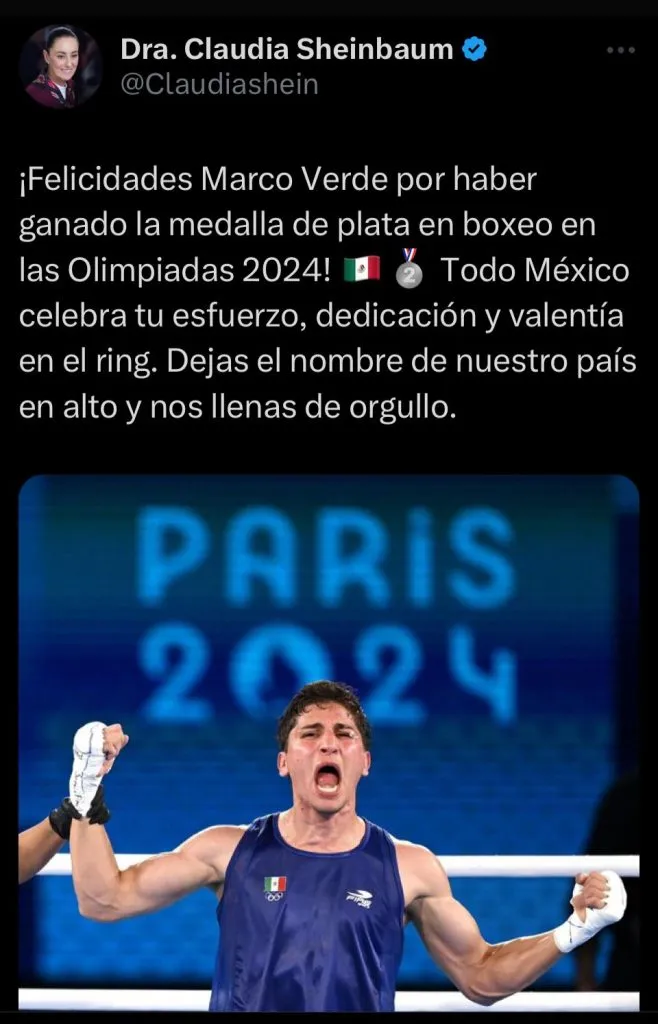Open the tweet's three-dot overflow menu
The image size is (658, 1024).
pyautogui.click(x=621, y=53)
